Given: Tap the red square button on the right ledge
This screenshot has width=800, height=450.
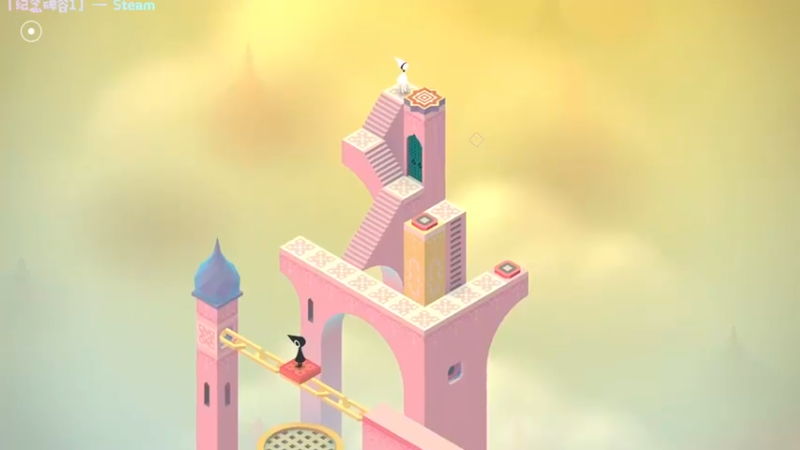Looking at the screenshot, I should 509,268.
